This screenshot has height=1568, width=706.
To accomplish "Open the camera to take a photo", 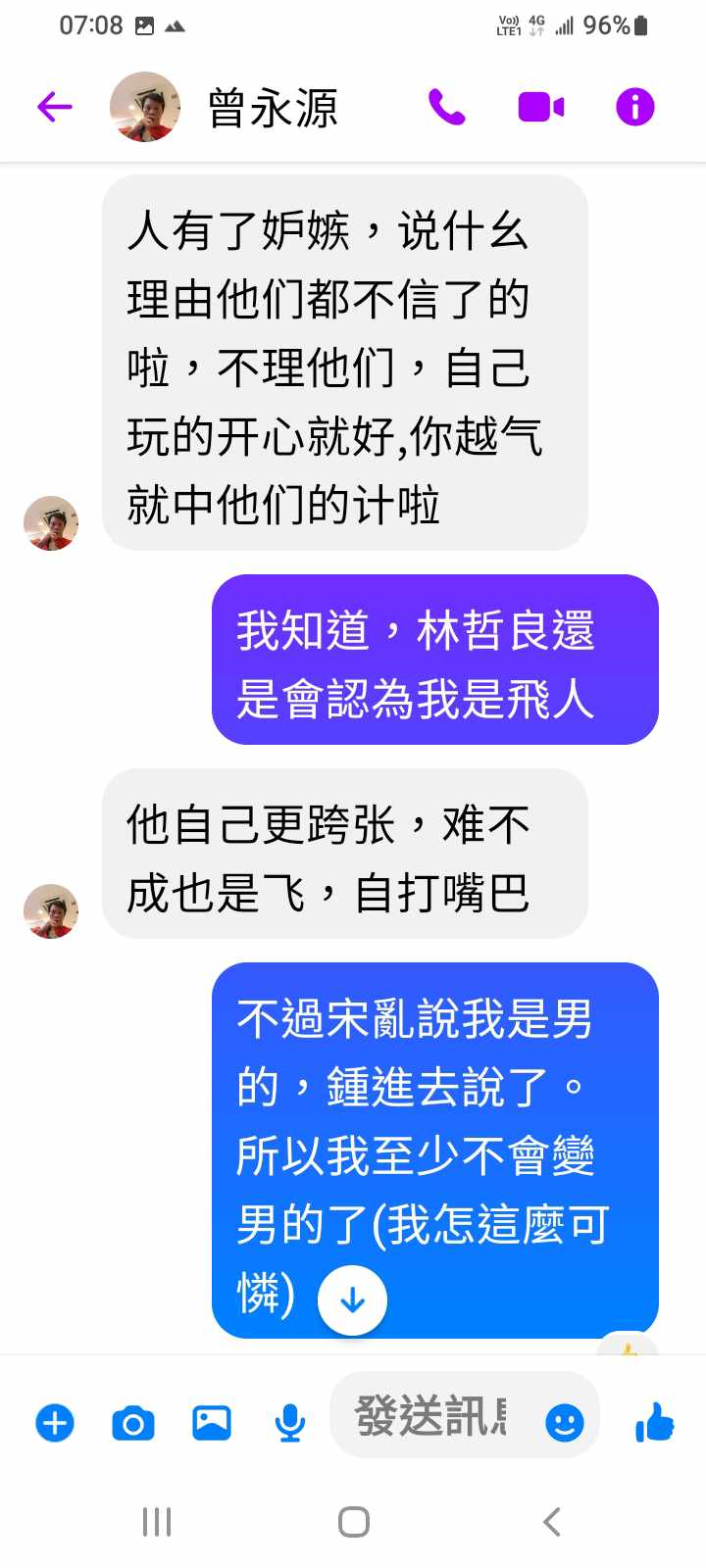I will [x=133, y=1422].
